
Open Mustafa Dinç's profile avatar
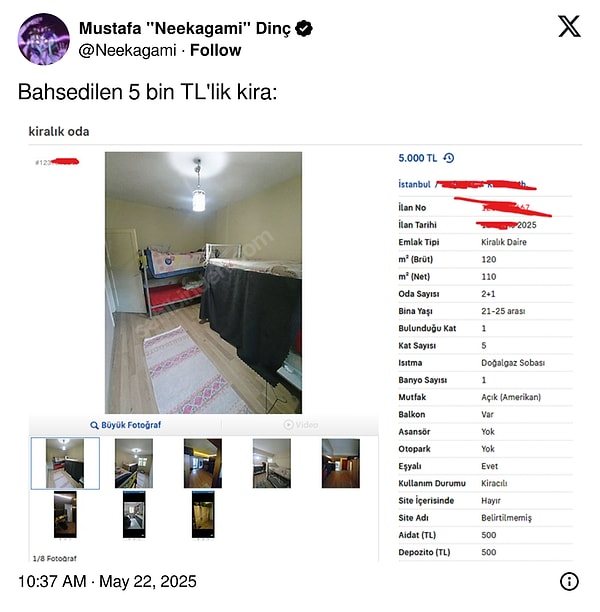43,39
